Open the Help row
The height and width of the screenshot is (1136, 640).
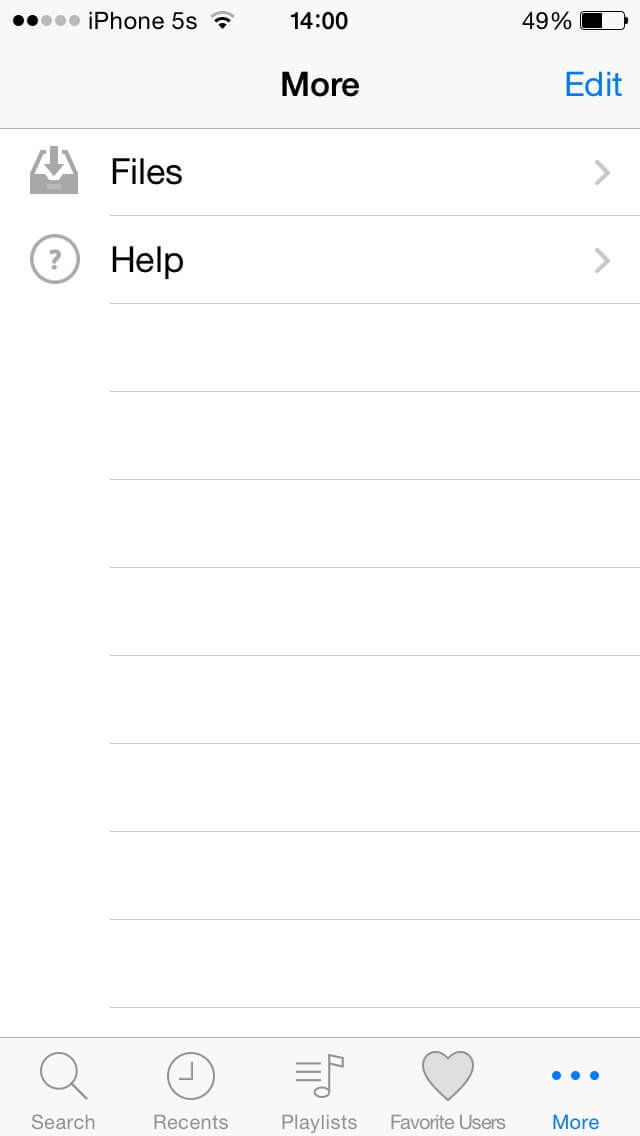(320, 261)
